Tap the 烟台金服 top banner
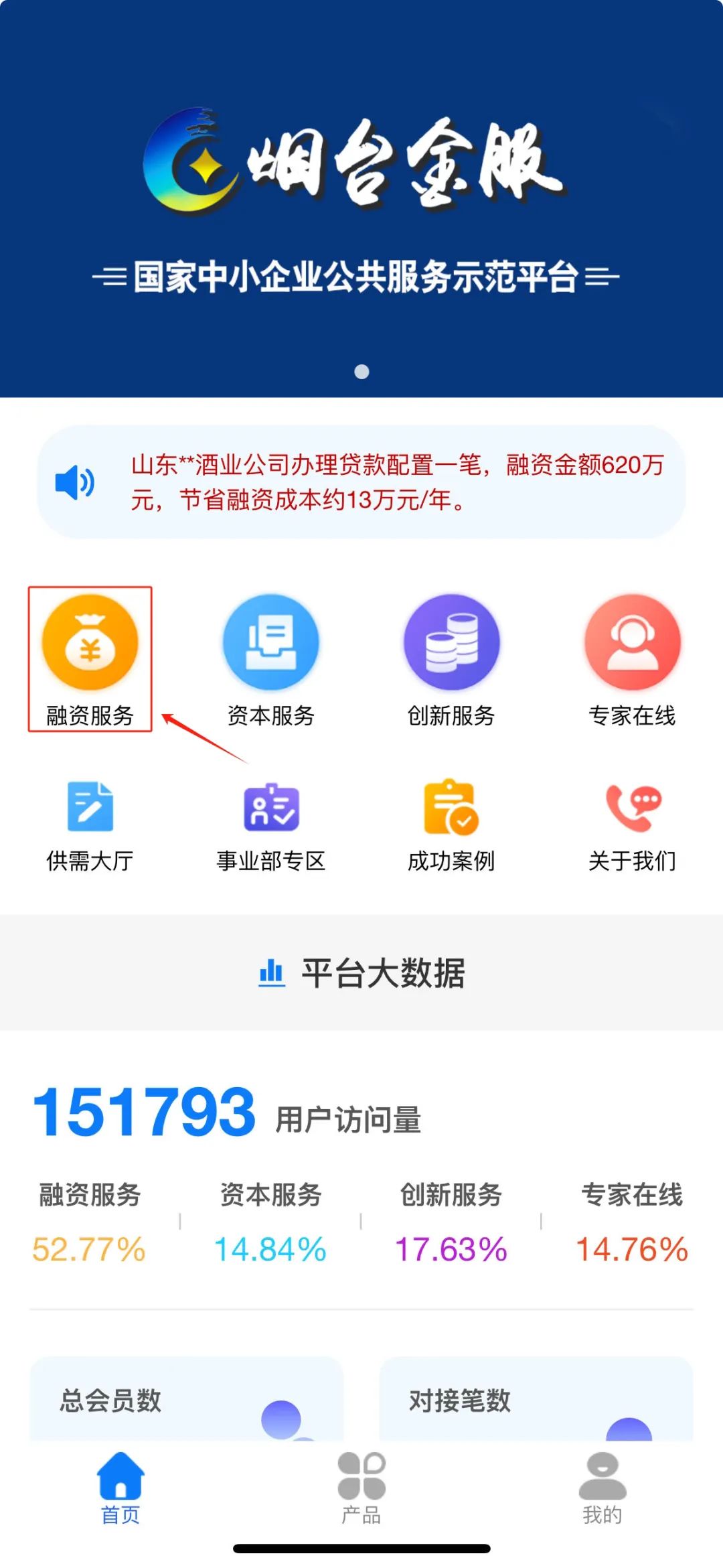The width and height of the screenshot is (723, 1568). coord(361,201)
